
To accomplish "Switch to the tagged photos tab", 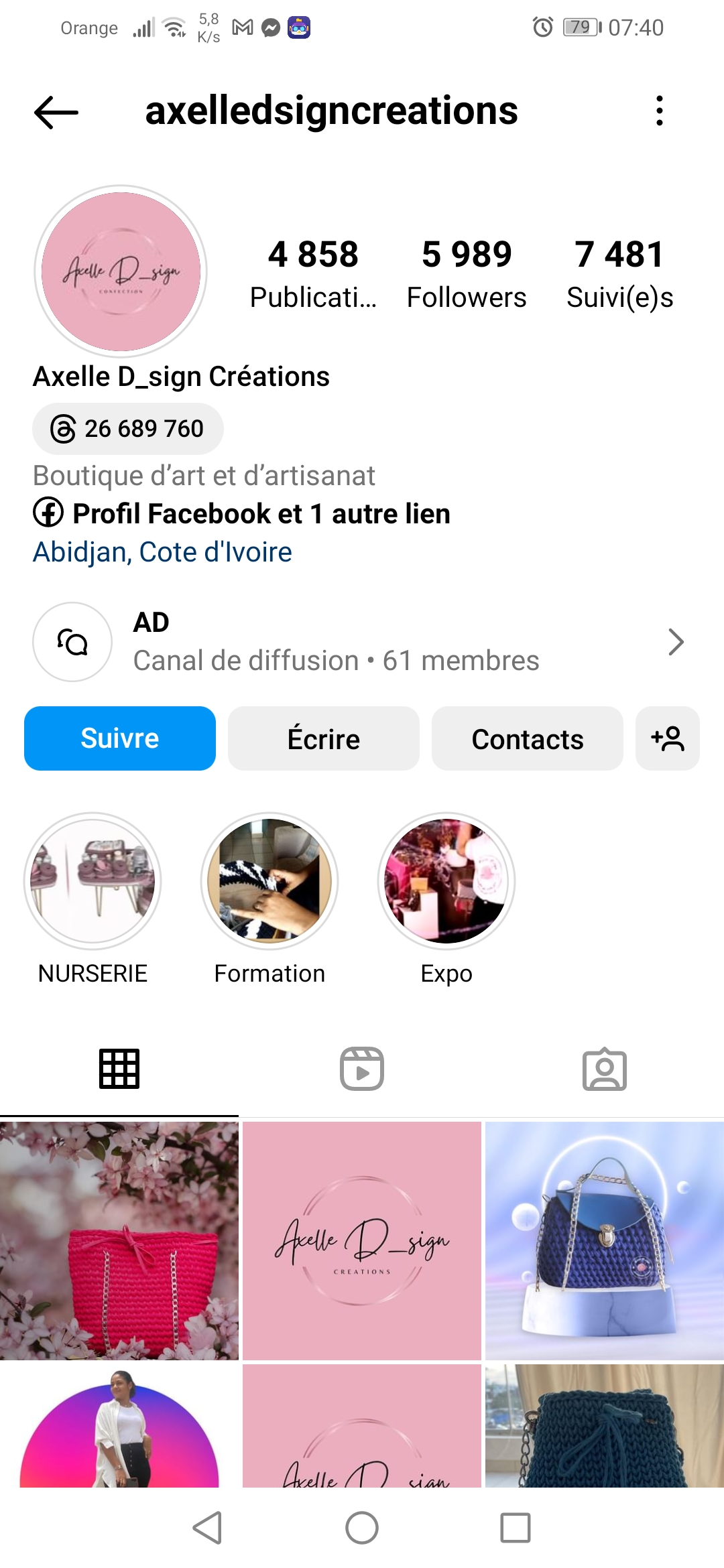I will [604, 1069].
